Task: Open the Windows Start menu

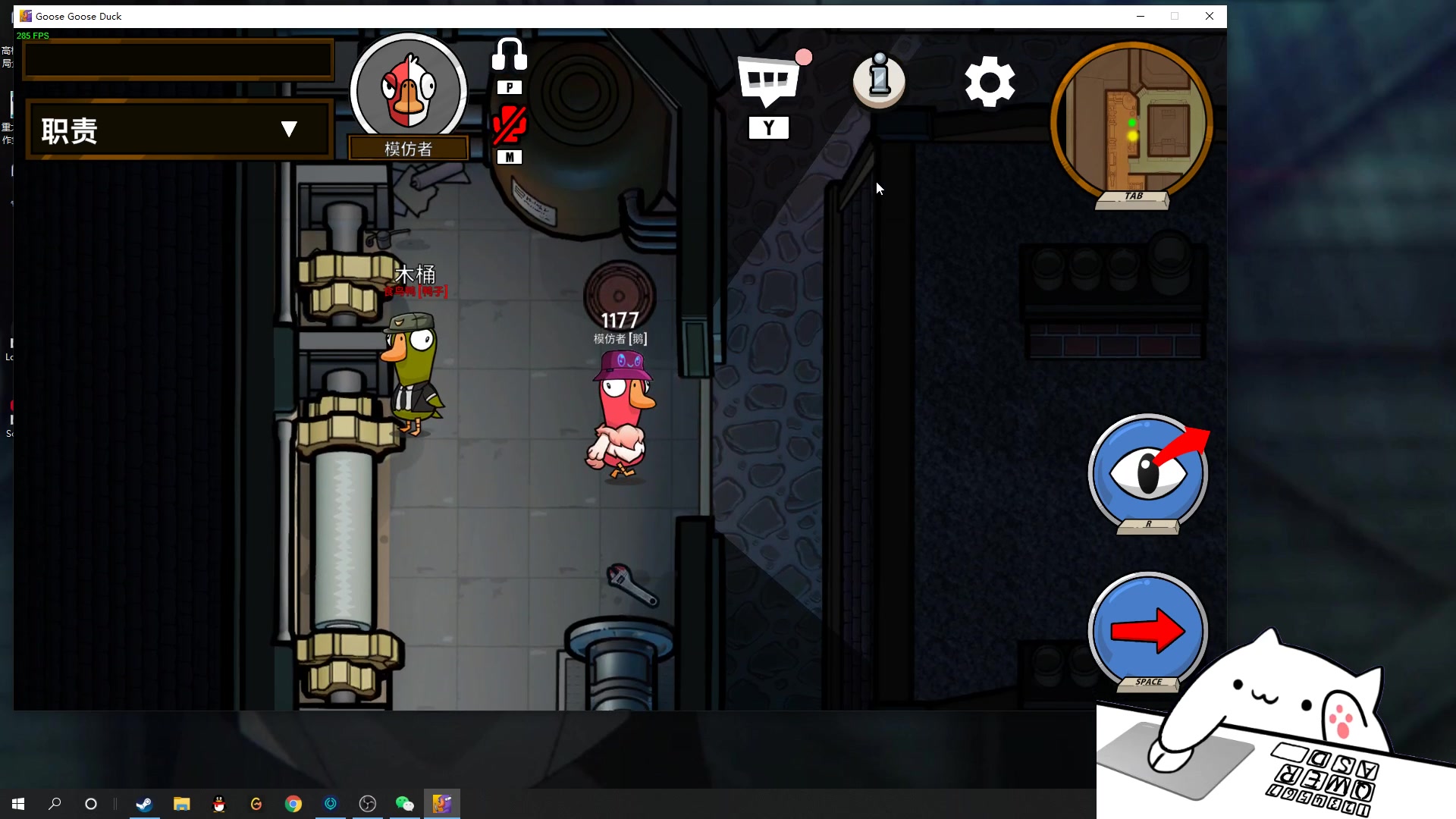Action: 18,804
